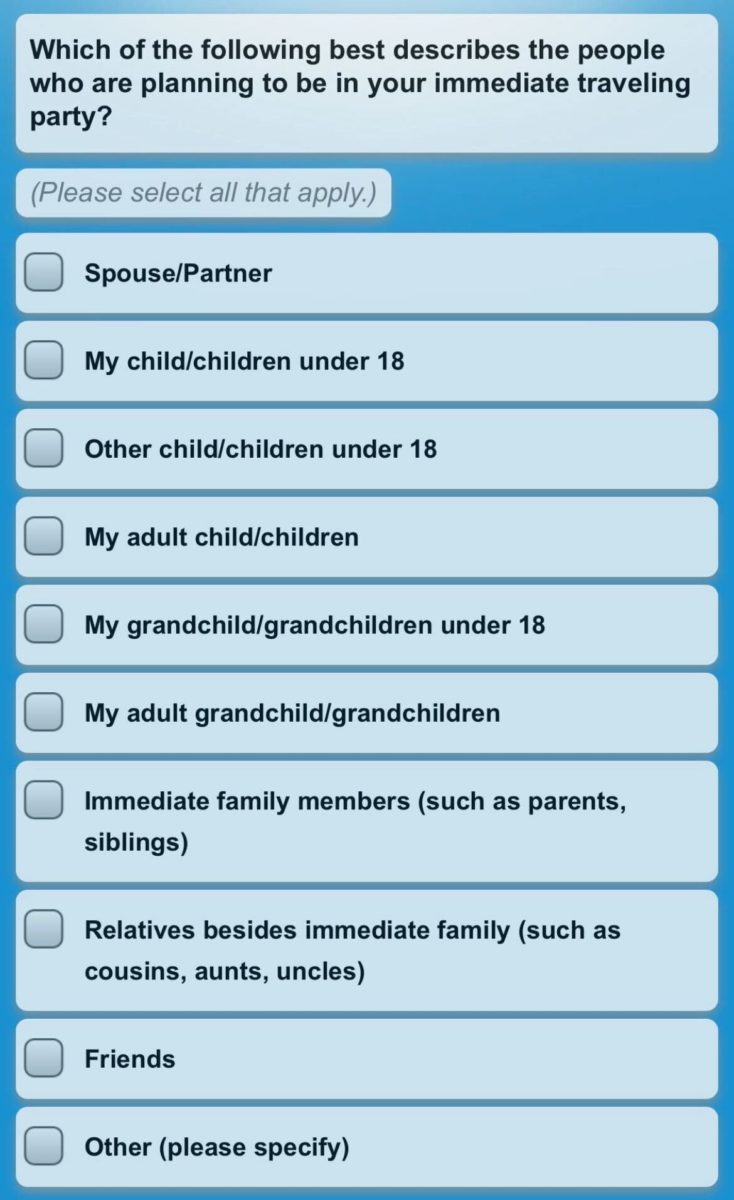
Task: Select My adult grandchild/grandchildren
Action: (x=44, y=713)
